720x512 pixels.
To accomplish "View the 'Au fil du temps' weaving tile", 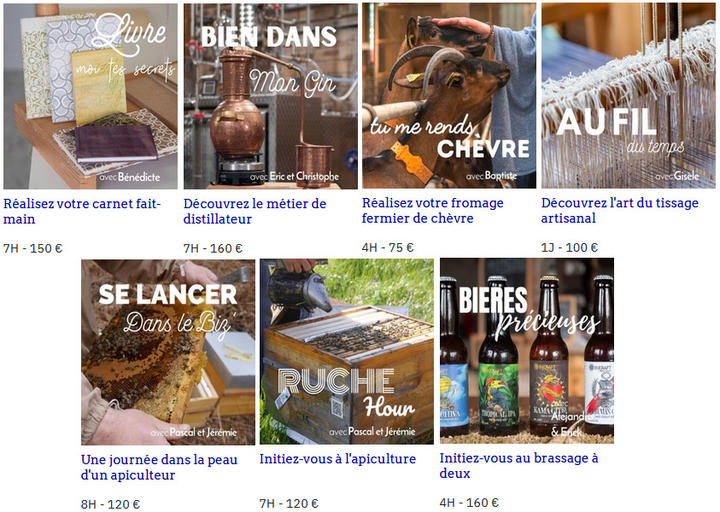I will coord(628,96).
